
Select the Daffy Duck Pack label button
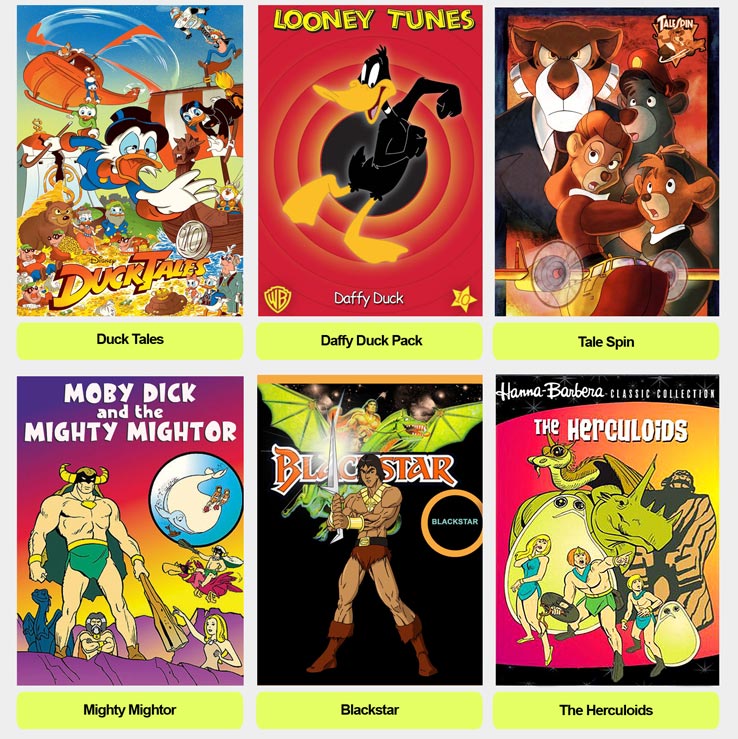[369, 341]
